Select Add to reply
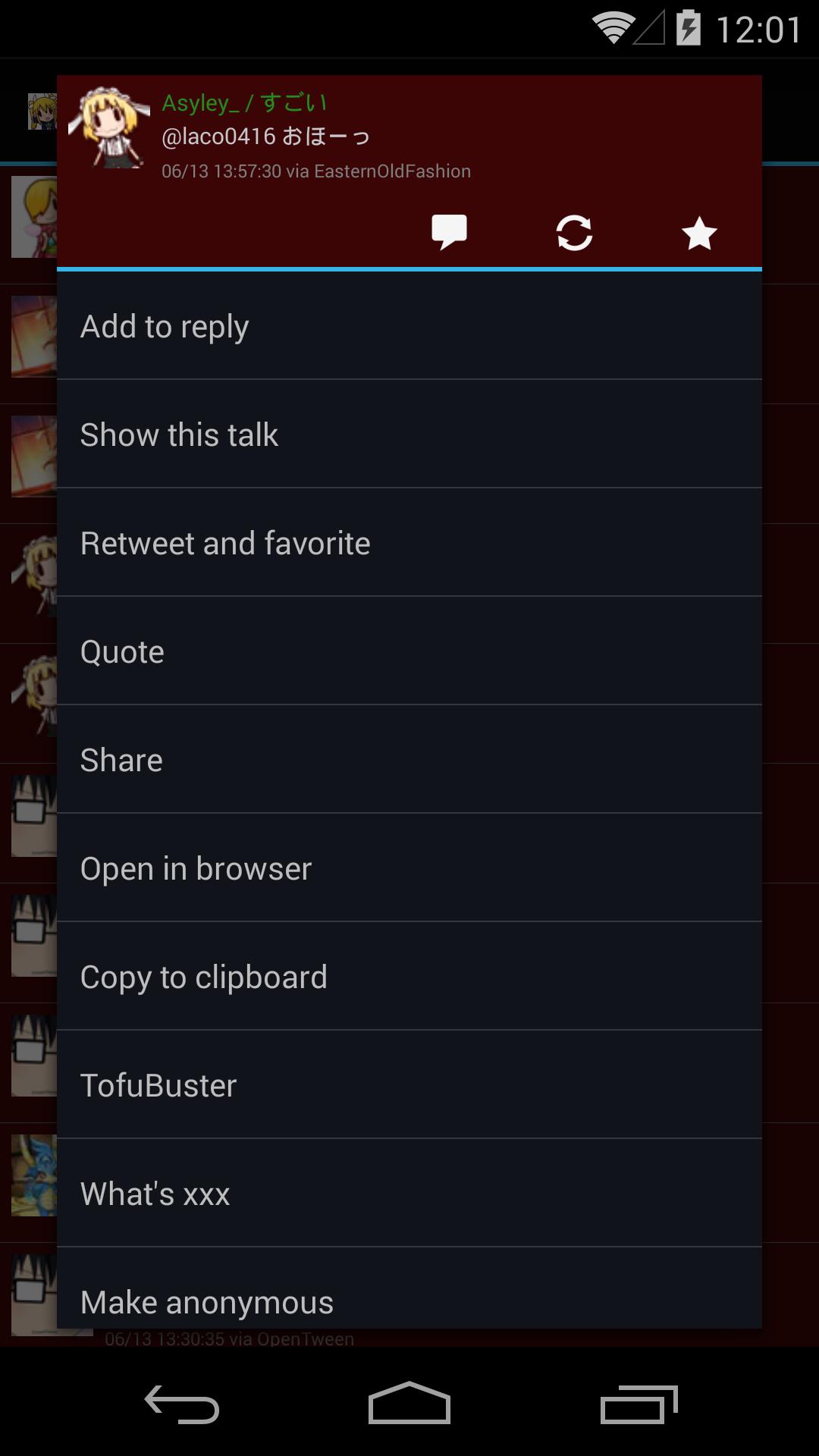Image resolution: width=819 pixels, height=1456 pixels. [x=409, y=326]
